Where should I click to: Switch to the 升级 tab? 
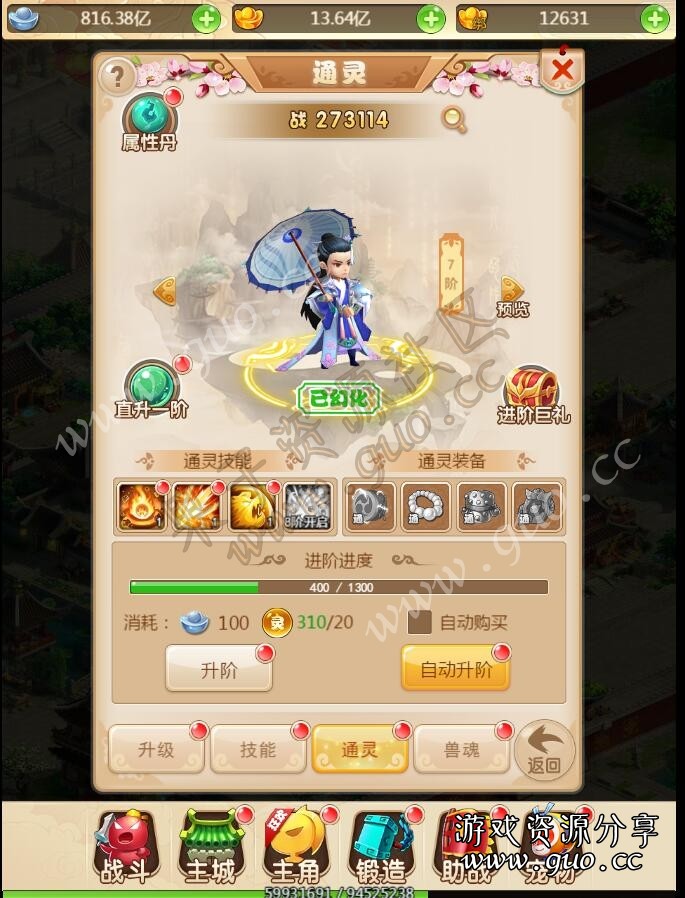pos(156,749)
